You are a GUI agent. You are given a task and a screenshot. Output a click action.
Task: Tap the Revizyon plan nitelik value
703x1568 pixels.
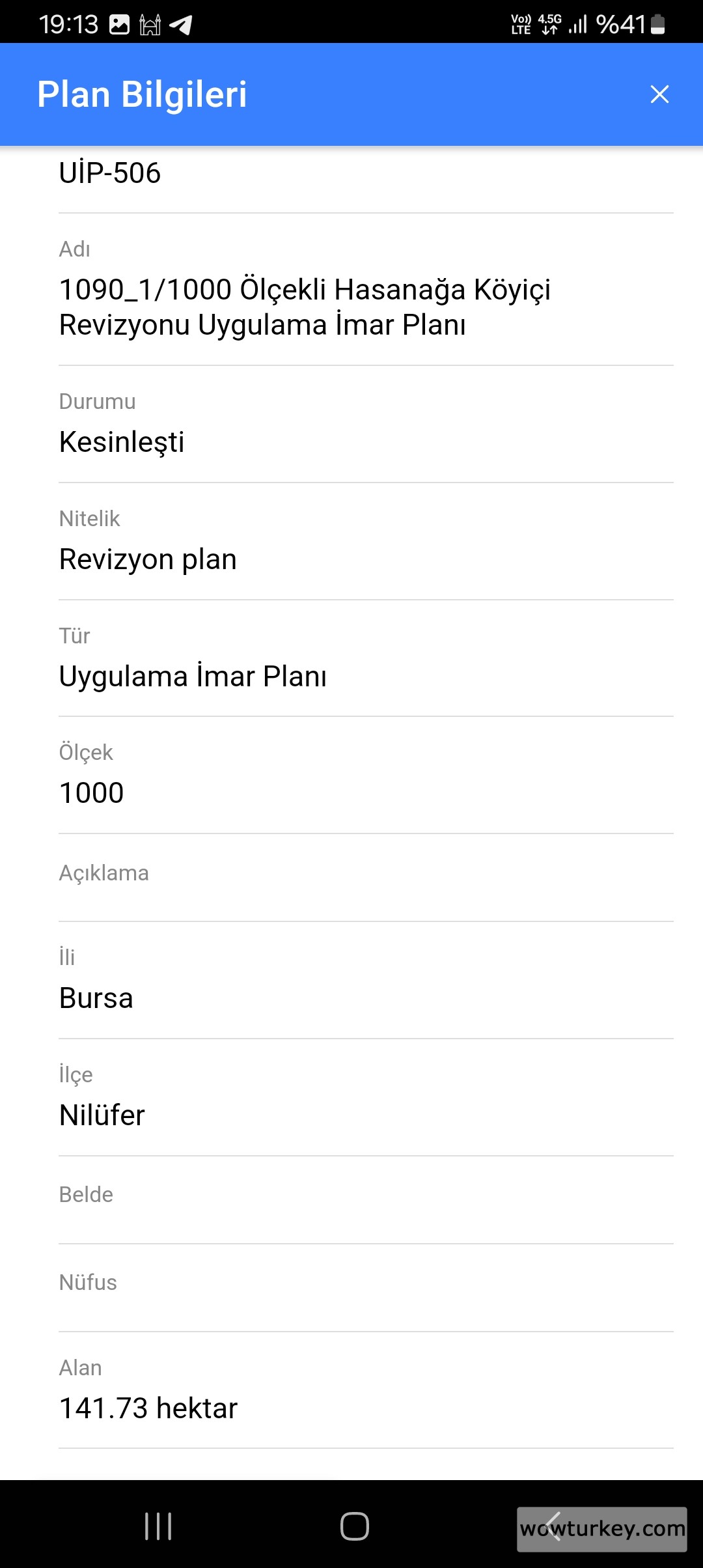[147, 559]
